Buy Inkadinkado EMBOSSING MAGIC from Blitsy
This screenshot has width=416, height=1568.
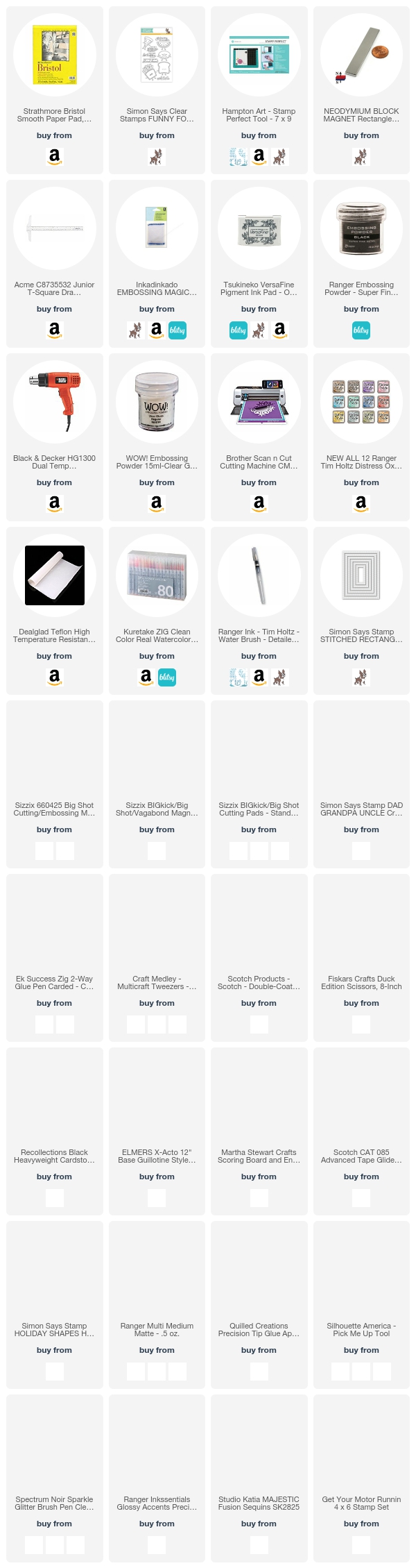point(177,330)
